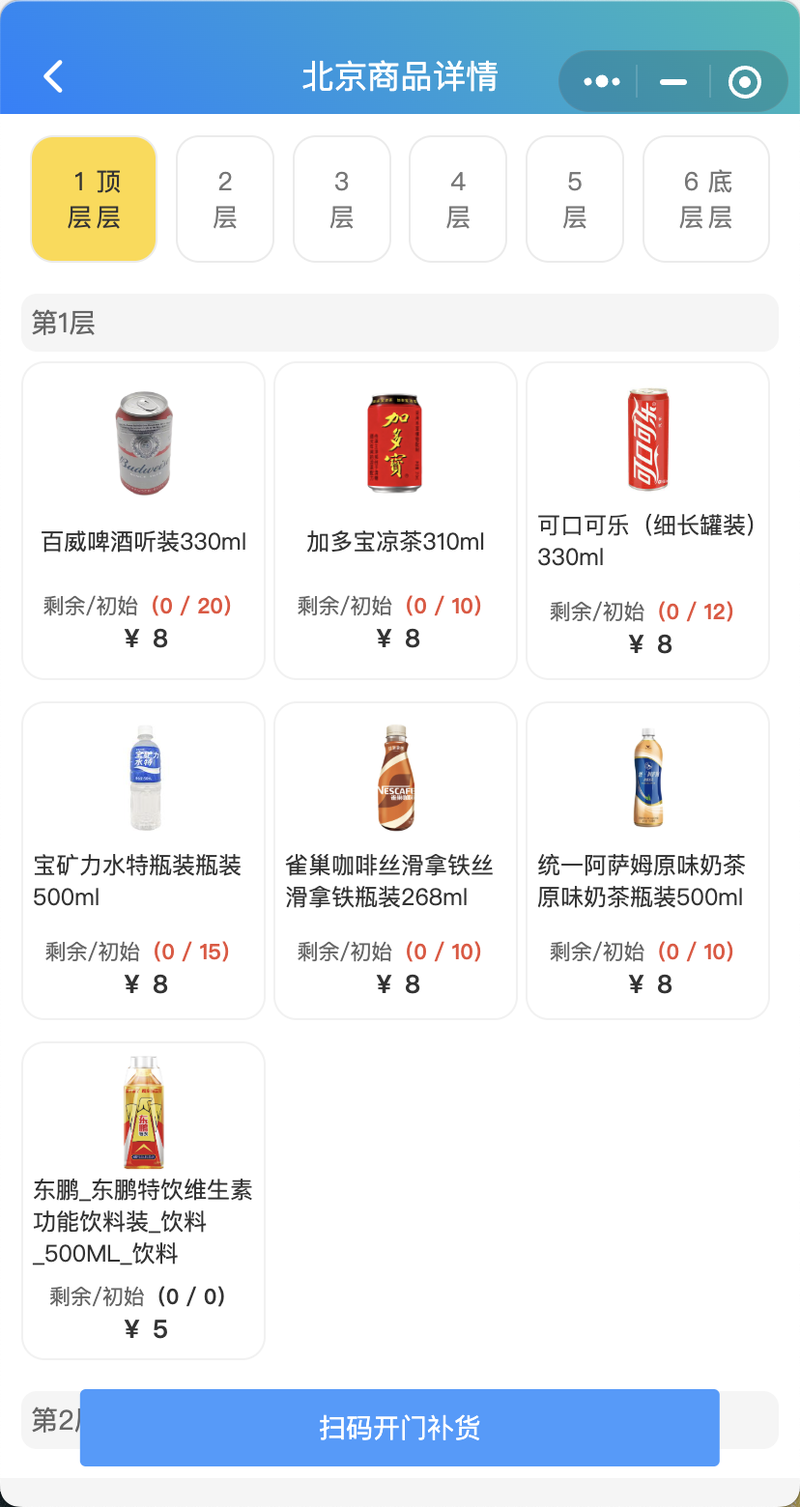The width and height of the screenshot is (800, 1507).
Task: Open the 加多宝凉茶310ml product card
Action: pyautogui.click(x=395, y=520)
